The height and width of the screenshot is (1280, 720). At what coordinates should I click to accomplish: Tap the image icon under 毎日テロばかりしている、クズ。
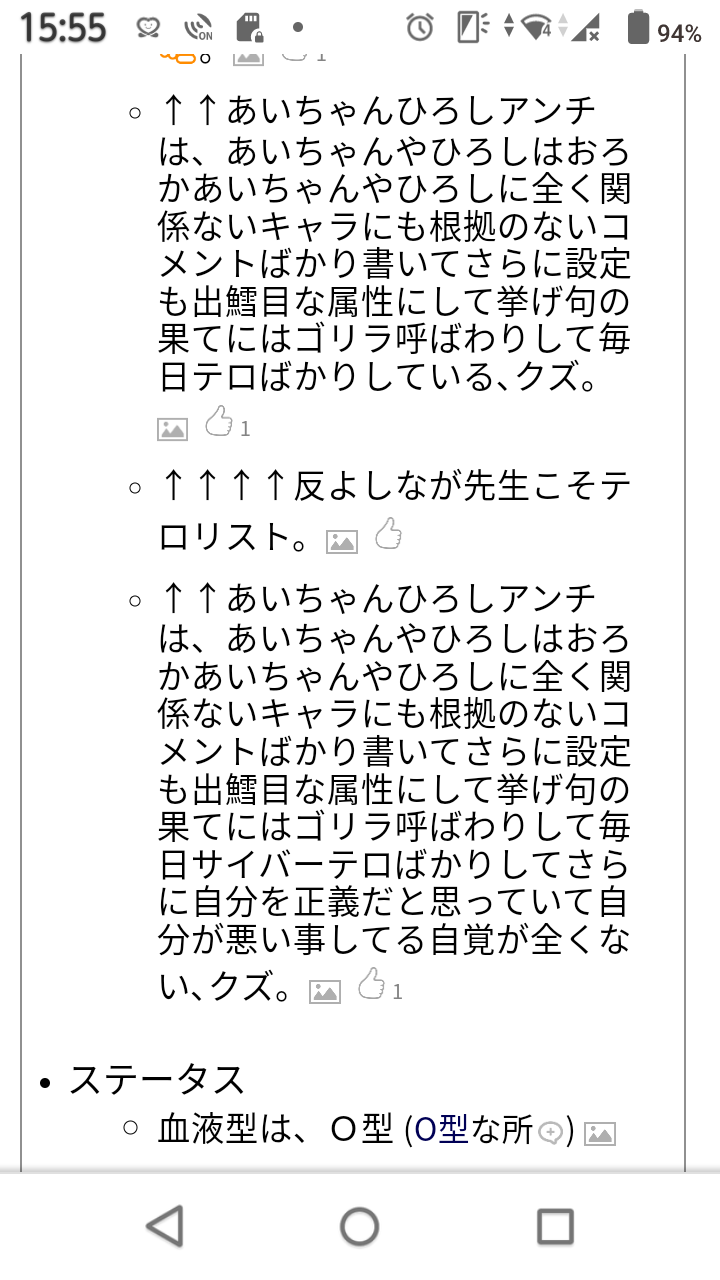[x=172, y=429]
